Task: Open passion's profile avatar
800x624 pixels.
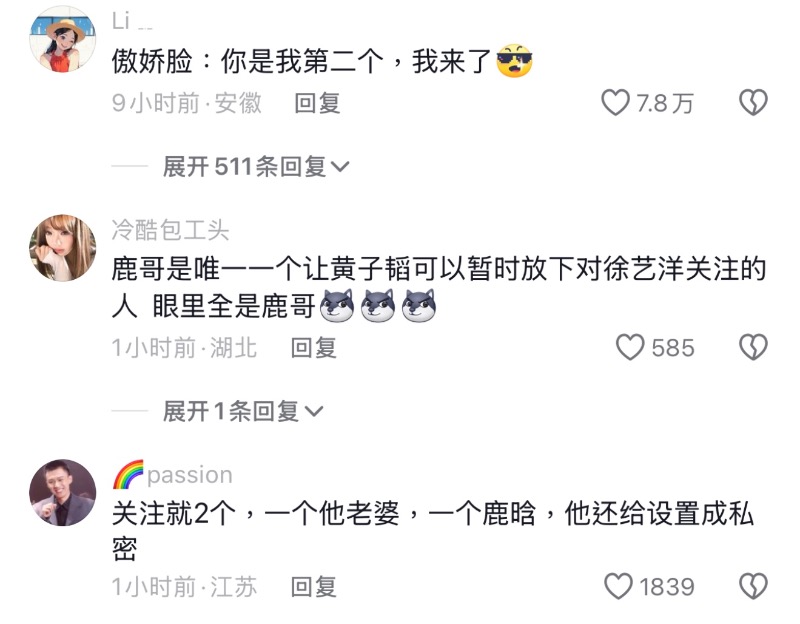Action: [63, 493]
